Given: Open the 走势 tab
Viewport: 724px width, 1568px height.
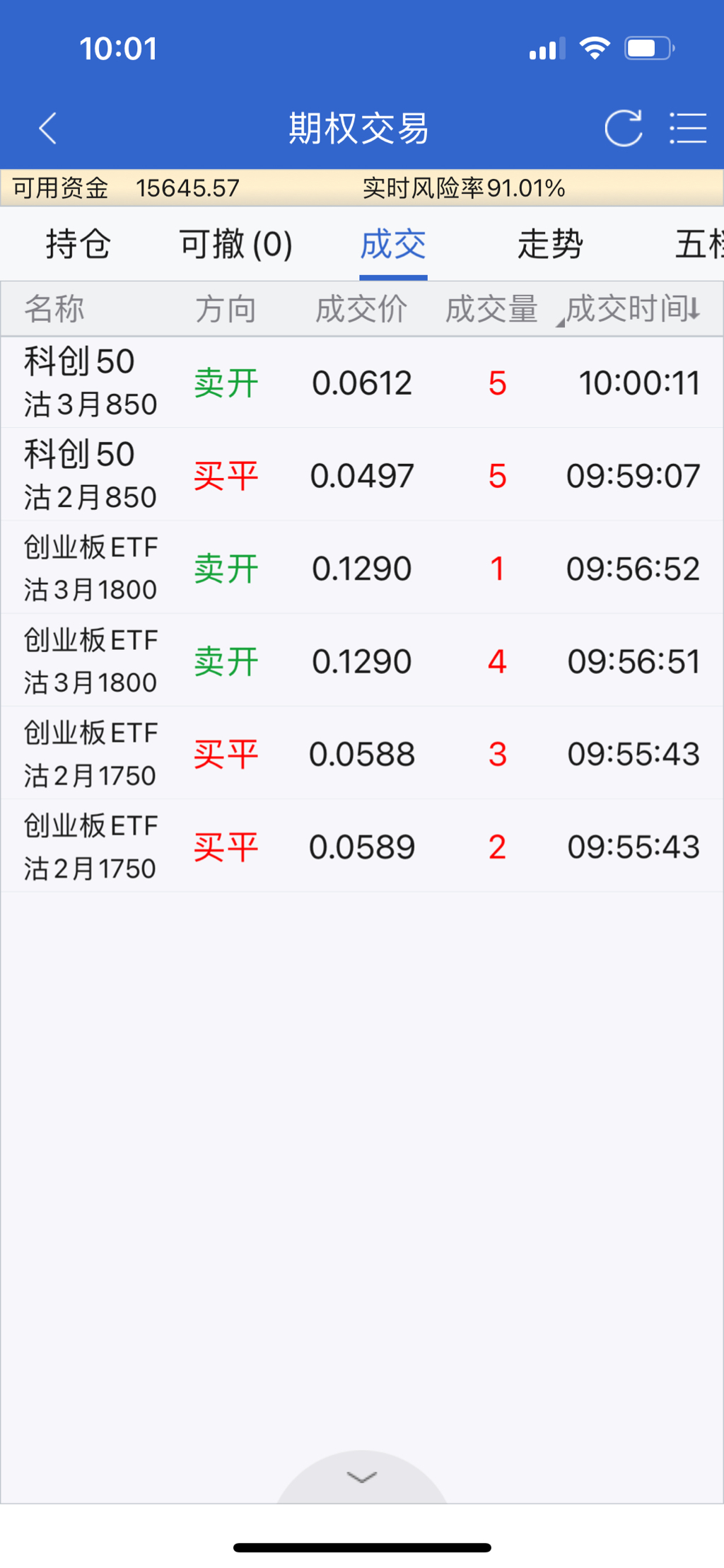Looking at the screenshot, I should [550, 245].
